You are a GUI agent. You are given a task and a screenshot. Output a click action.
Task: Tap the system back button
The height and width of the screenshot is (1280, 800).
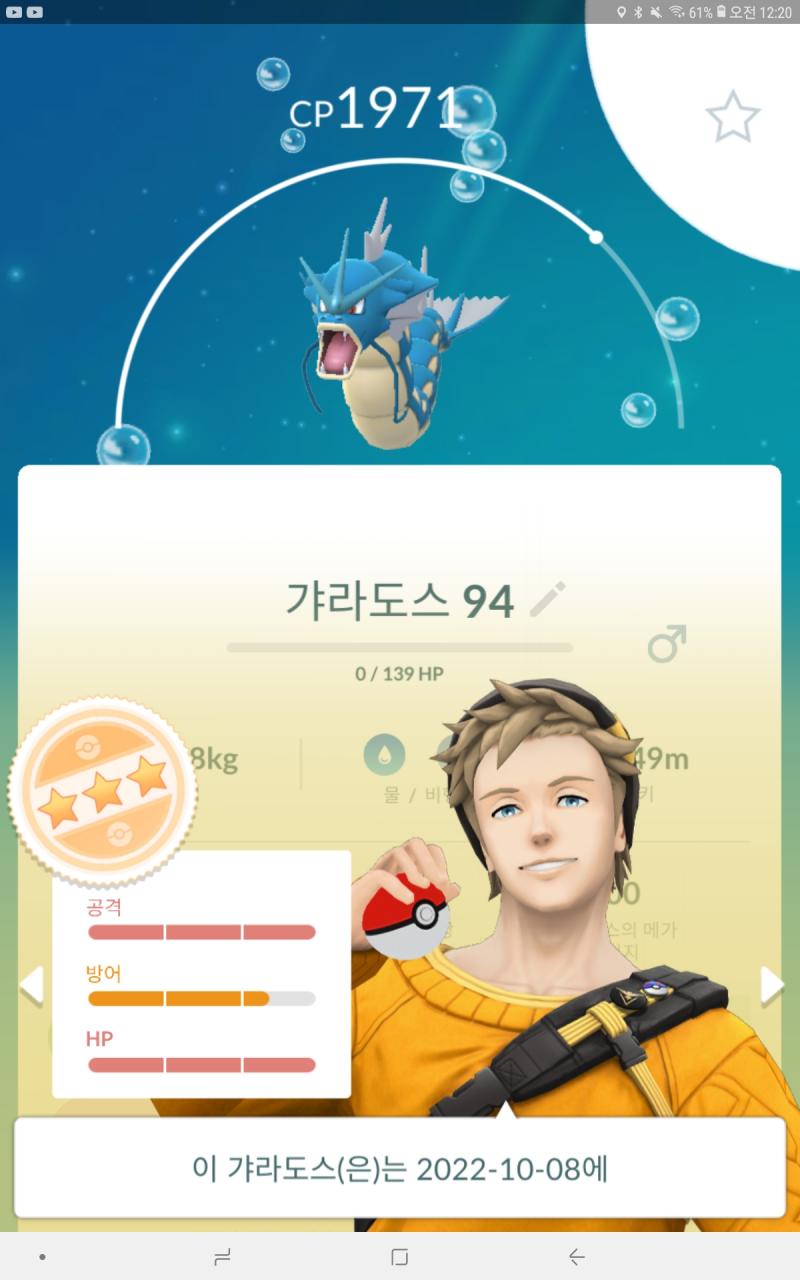click(576, 1257)
